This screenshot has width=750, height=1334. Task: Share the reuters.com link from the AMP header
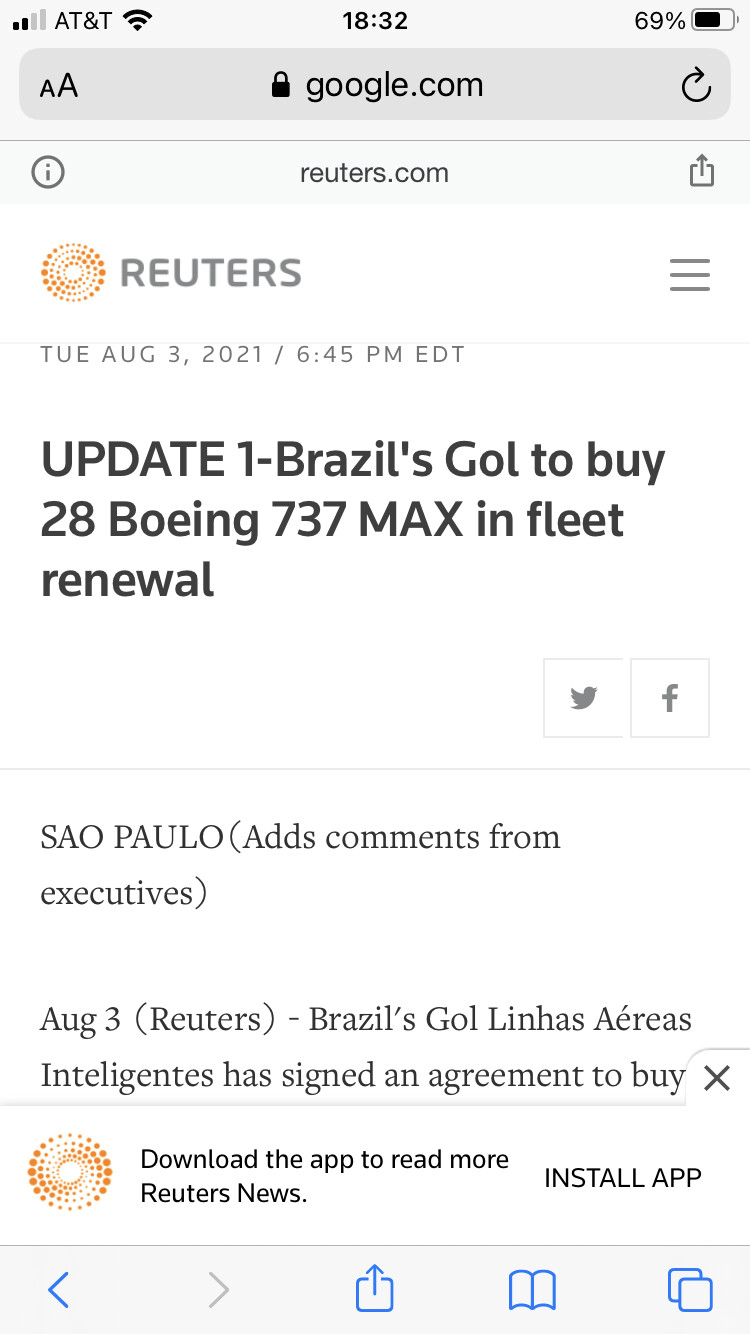pyautogui.click(x=702, y=171)
